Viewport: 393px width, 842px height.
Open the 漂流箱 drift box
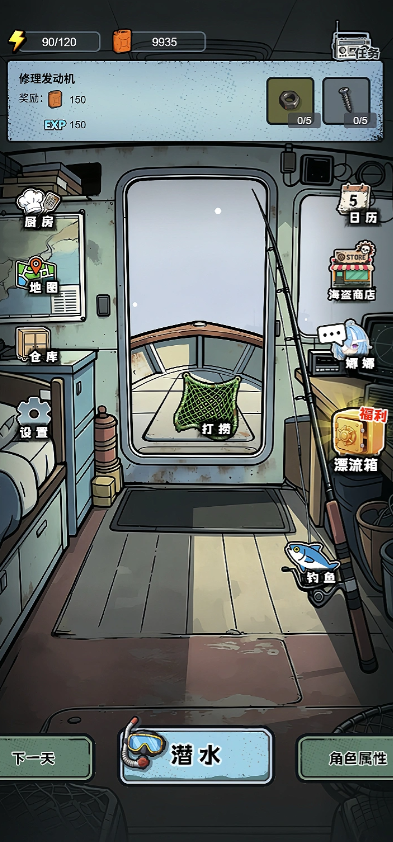[x=355, y=440]
